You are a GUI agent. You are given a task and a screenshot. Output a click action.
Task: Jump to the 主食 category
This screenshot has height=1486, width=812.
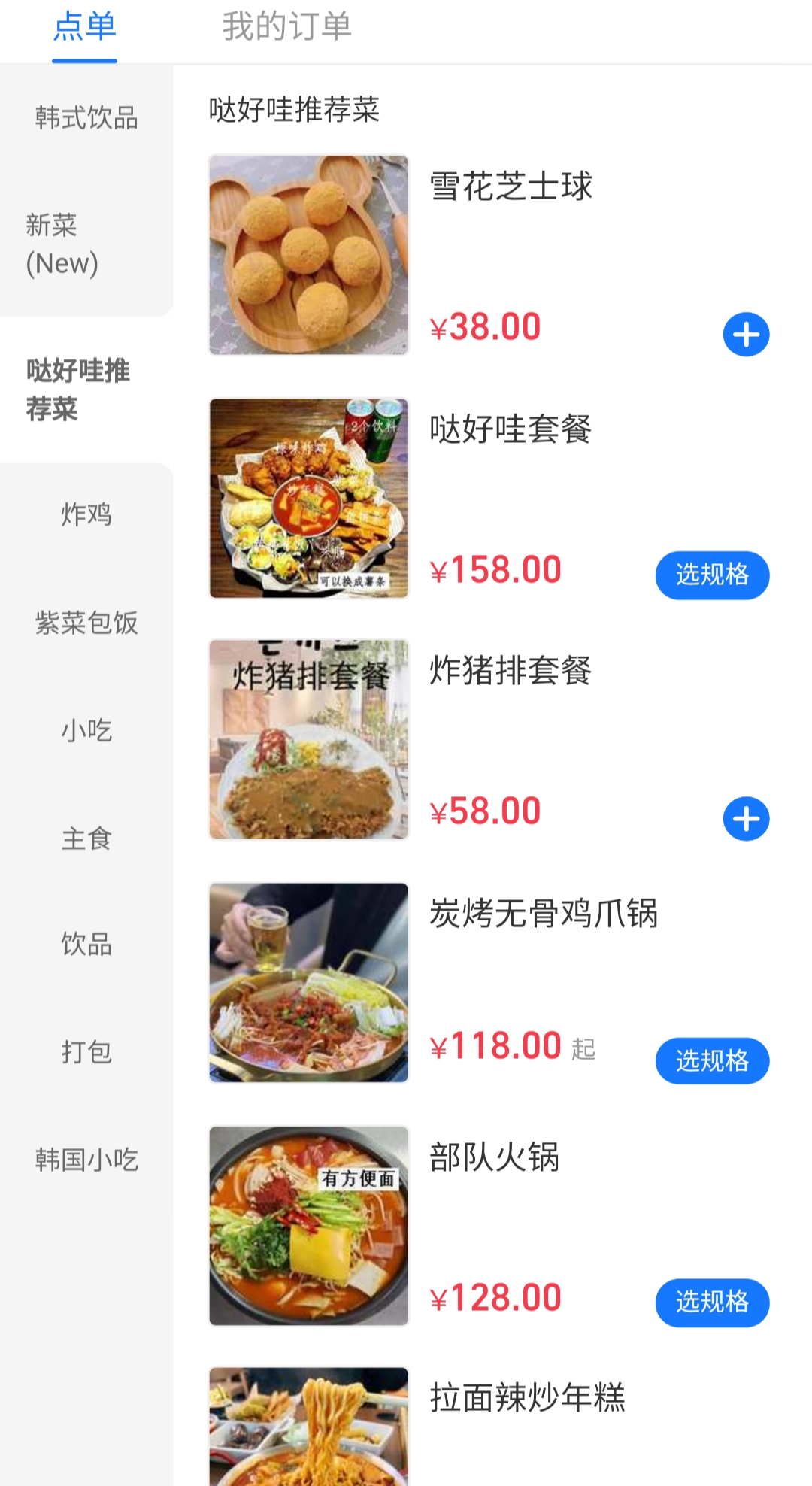(86, 839)
